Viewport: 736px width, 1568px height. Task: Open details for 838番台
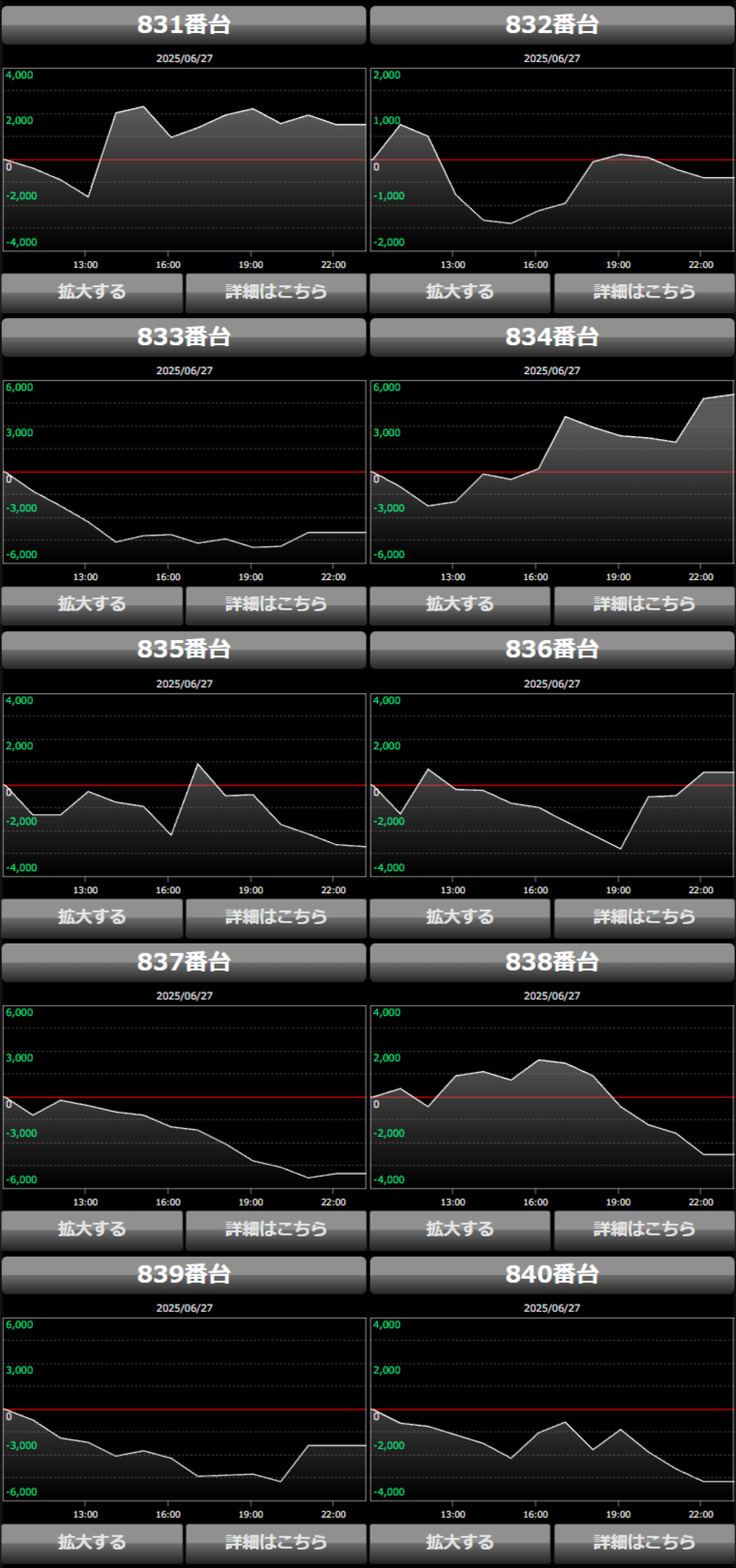(644, 1230)
